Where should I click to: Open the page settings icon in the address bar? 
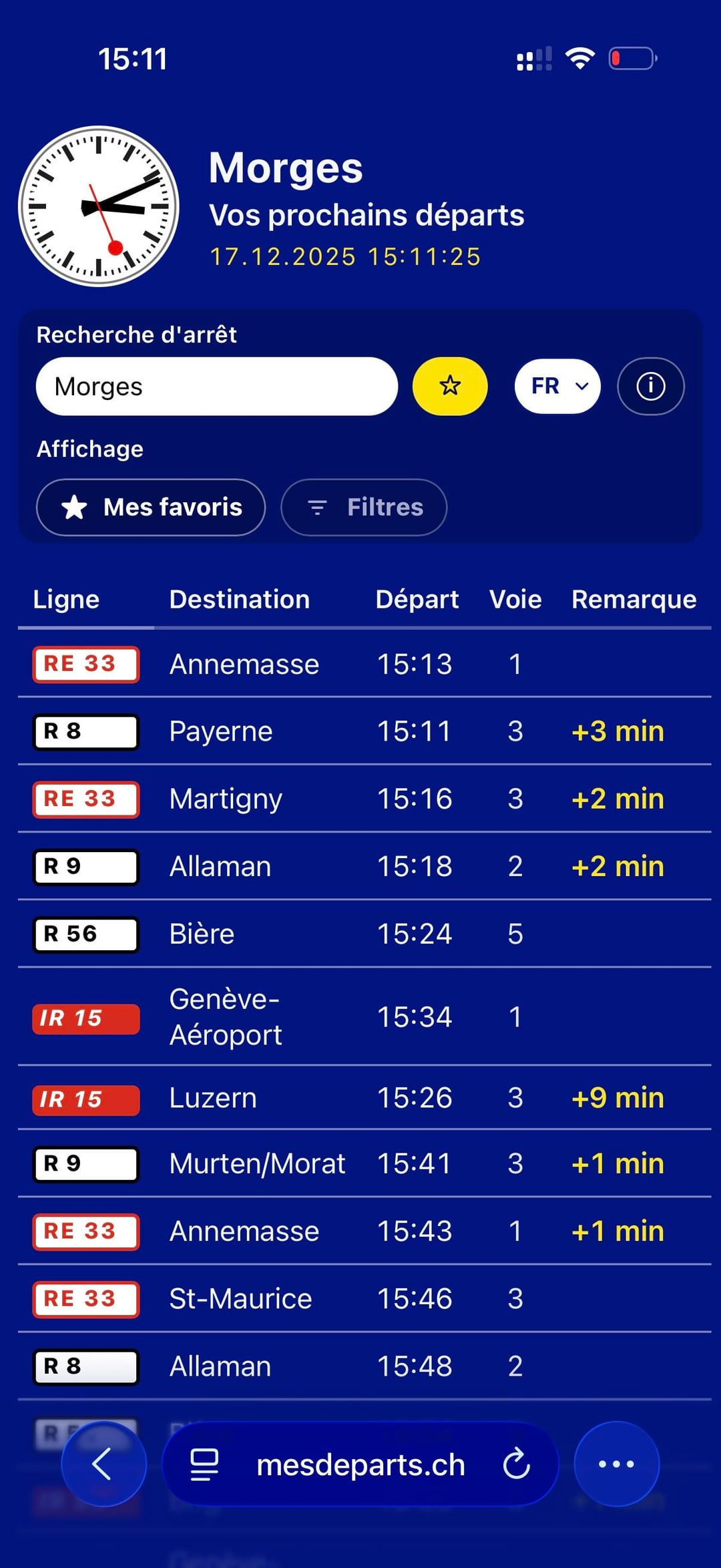tap(204, 1464)
